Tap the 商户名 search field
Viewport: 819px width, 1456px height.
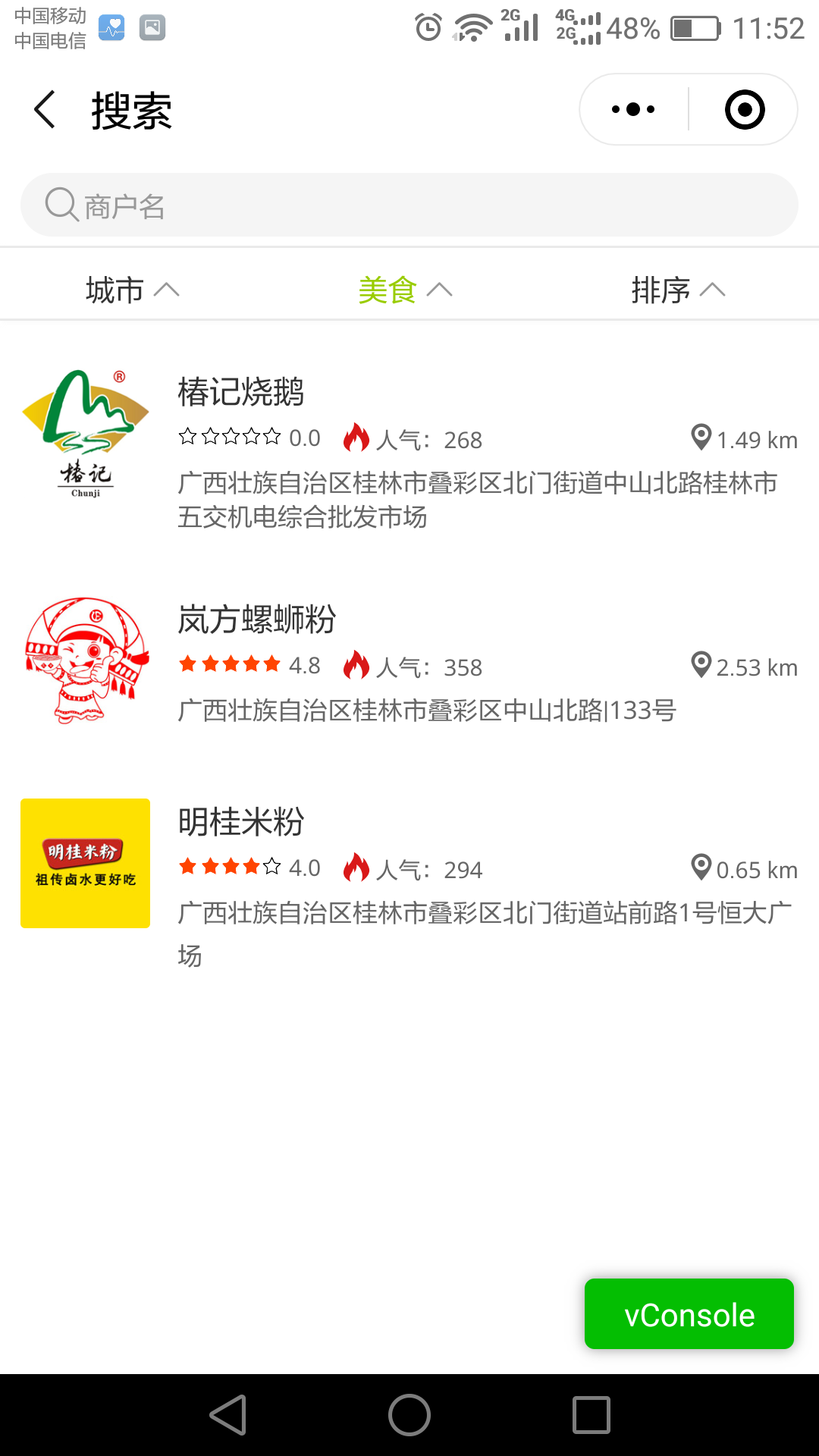(x=409, y=205)
